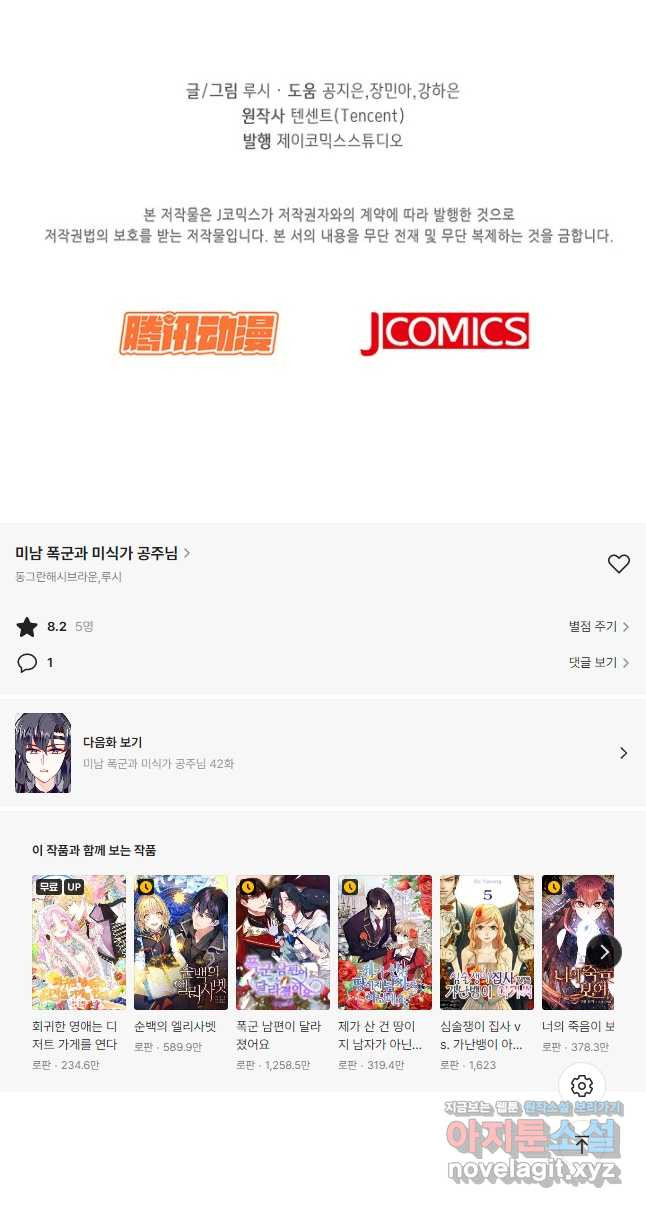This screenshot has height=1208, width=646.
Task: Open 회귀한 영애는 디저트 가게를 연다
Action: point(79,943)
